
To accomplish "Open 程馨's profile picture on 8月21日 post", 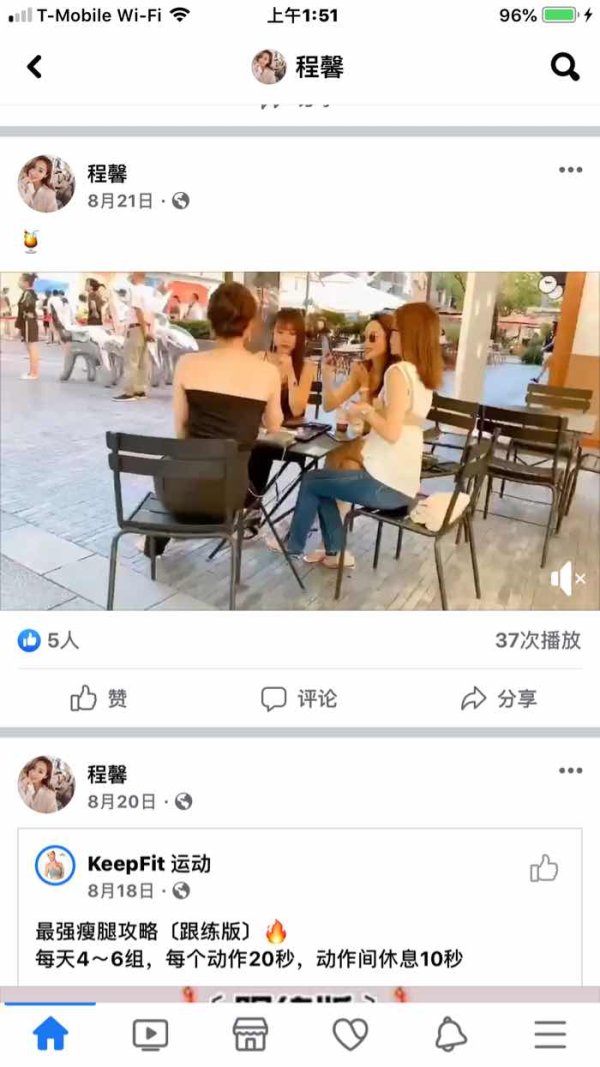I will pos(46,184).
